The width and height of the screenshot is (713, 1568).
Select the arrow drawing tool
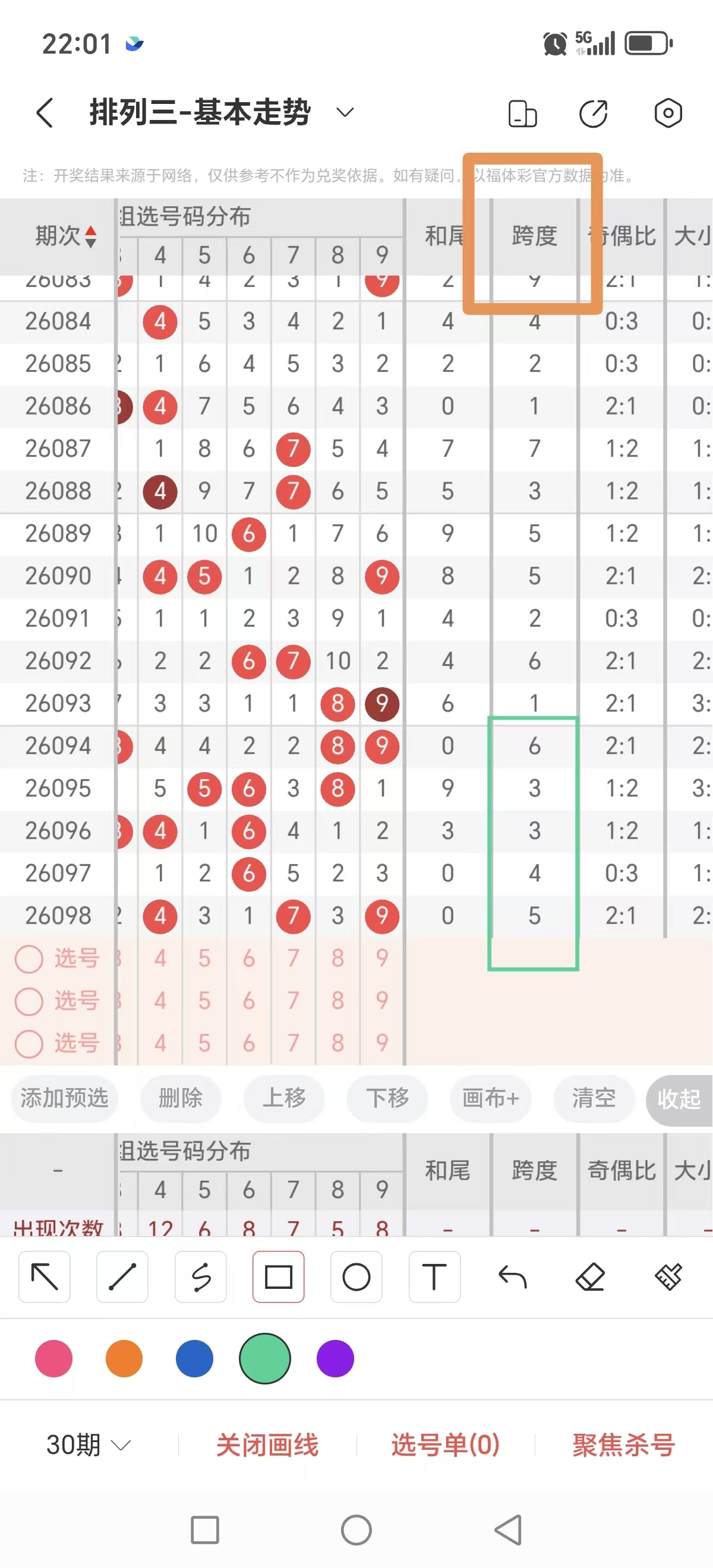[44, 1277]
